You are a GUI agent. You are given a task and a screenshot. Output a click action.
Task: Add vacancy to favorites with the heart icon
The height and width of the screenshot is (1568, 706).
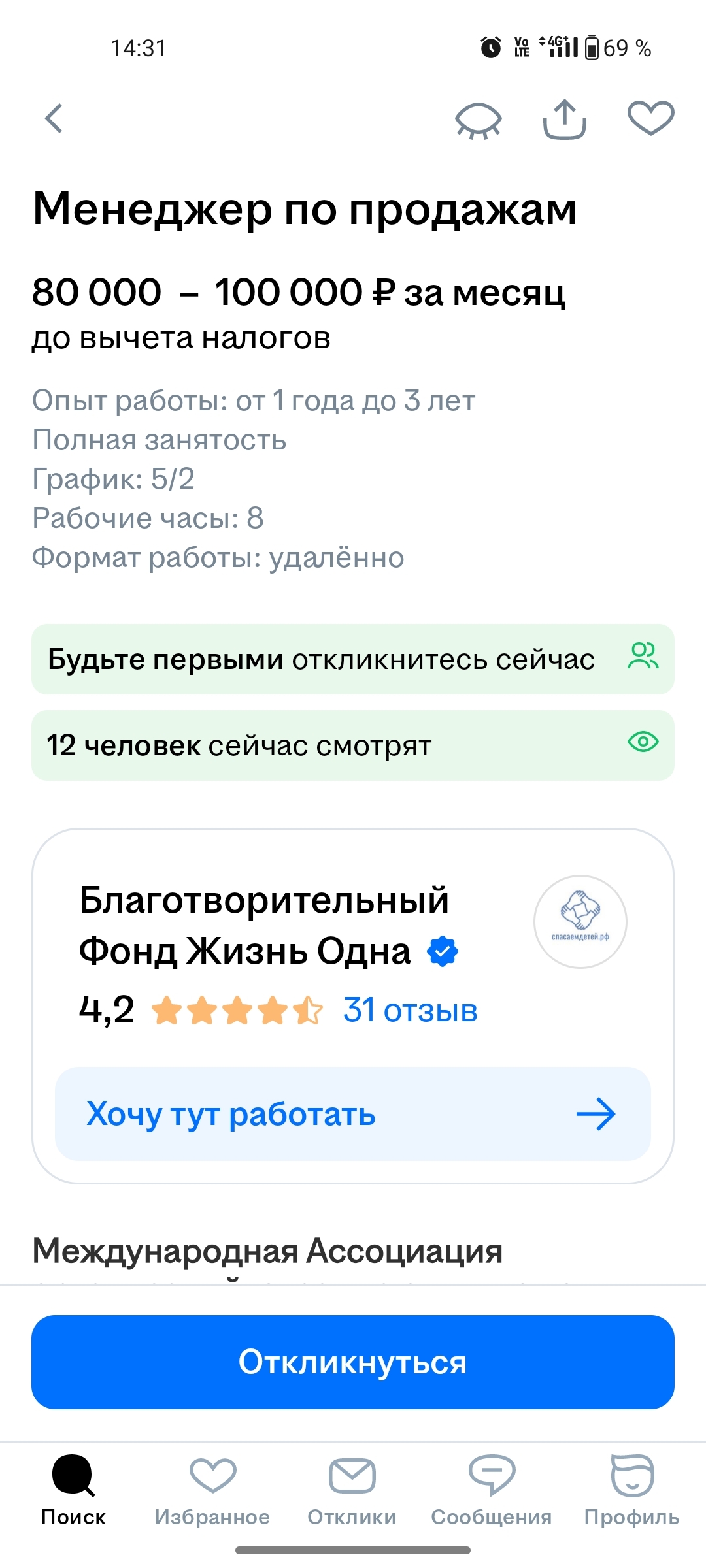tap(650, 119)
